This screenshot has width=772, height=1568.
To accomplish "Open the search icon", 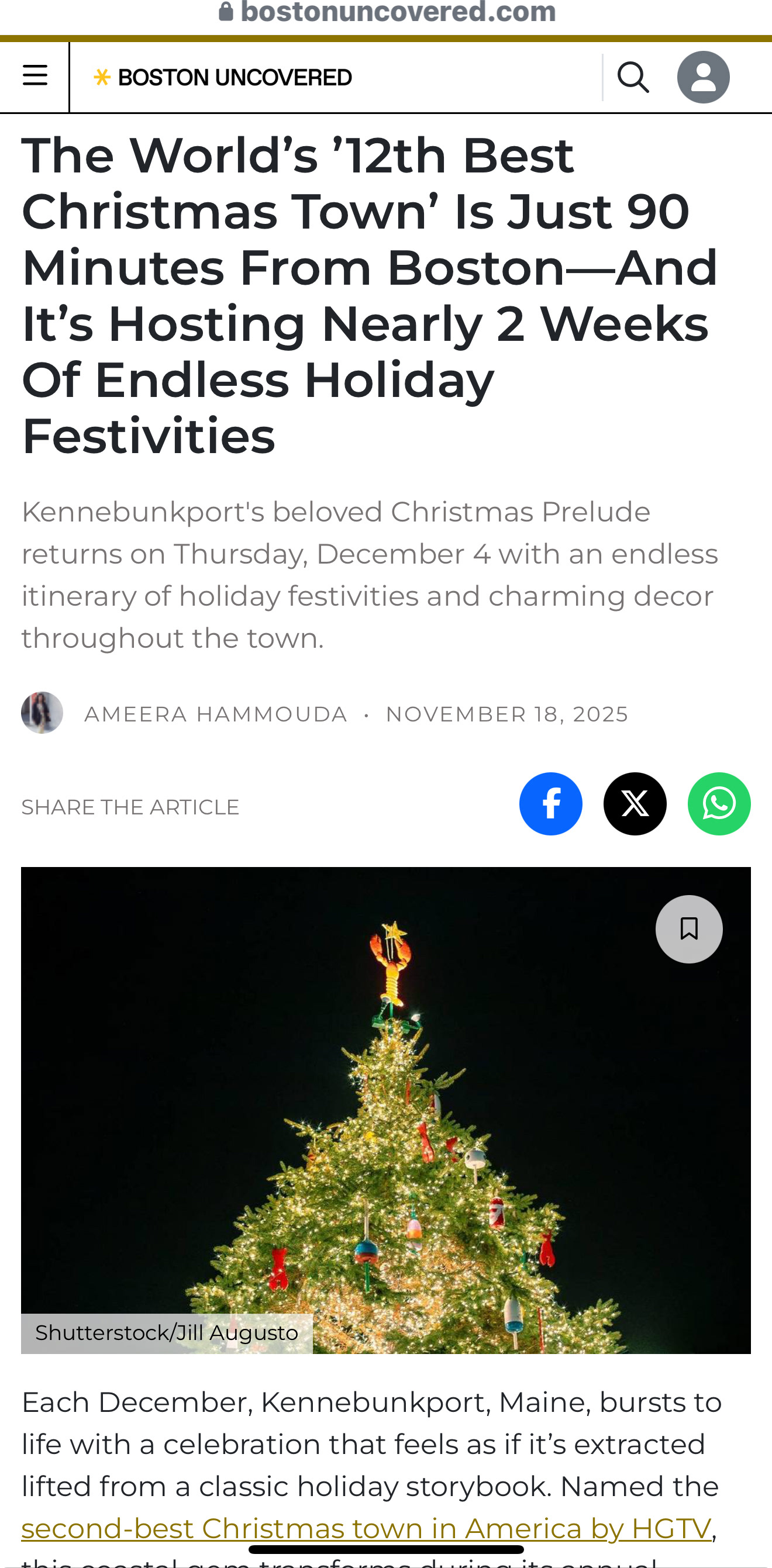I will (633, 77).
